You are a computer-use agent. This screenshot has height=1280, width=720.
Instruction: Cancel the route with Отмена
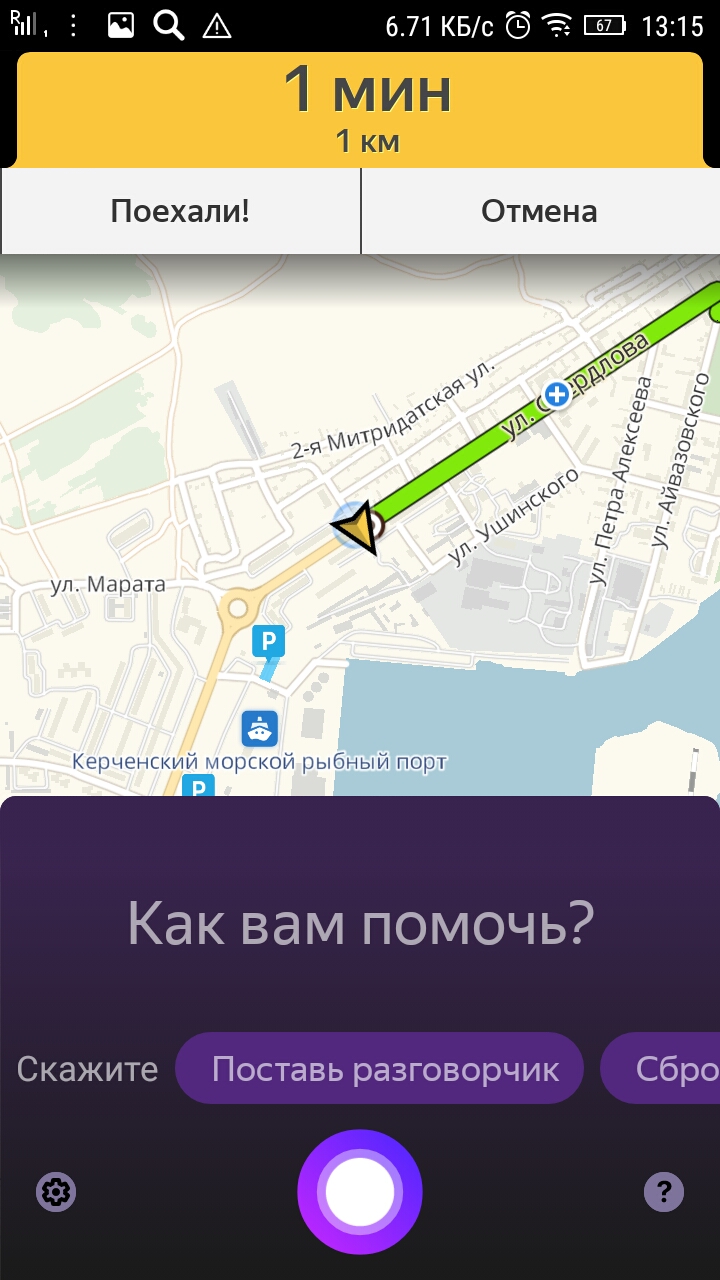click(x=540, y=212)
